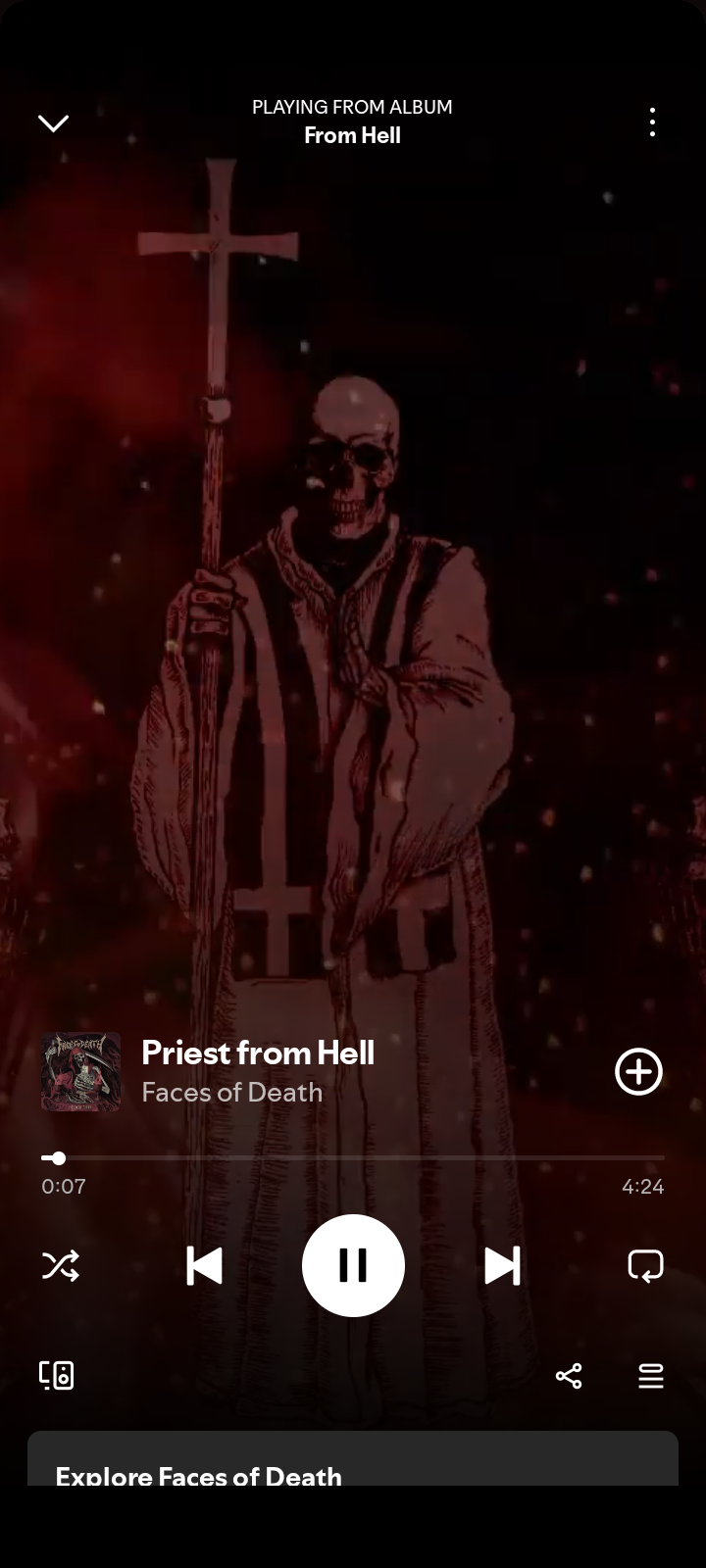This screenshot has width=706, height=1568.
Task: Tap the song progress bar
Action: click(353, 1158)
